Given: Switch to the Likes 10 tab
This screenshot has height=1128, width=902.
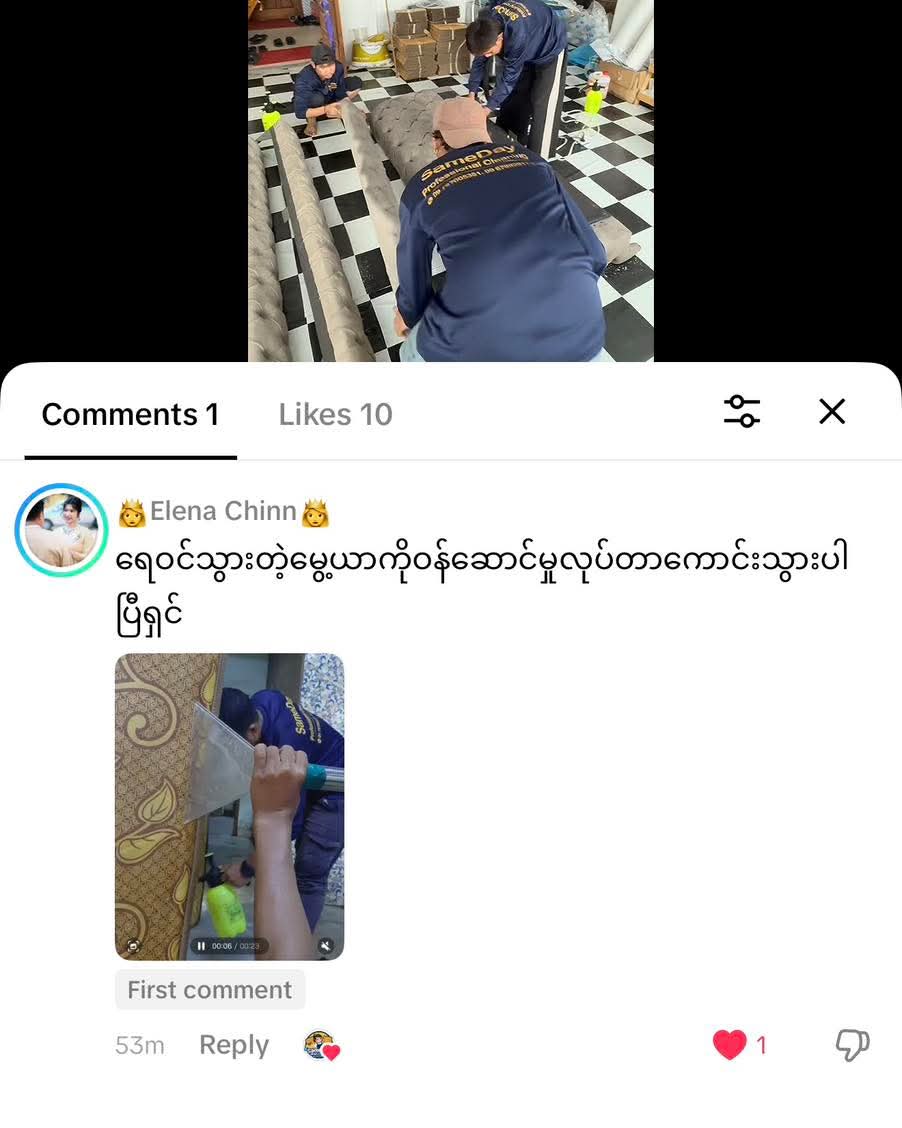Looking at the screenshot, I should (335, 414).
